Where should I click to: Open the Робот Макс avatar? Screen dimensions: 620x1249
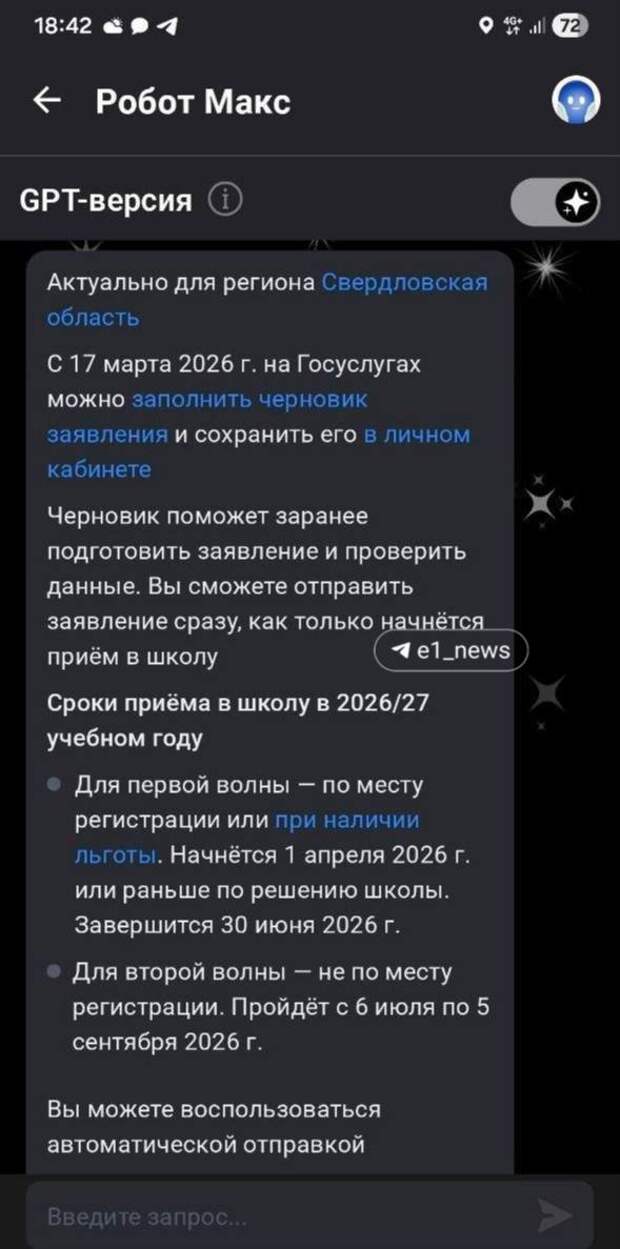pyautogui.click(x=576, y=101)
